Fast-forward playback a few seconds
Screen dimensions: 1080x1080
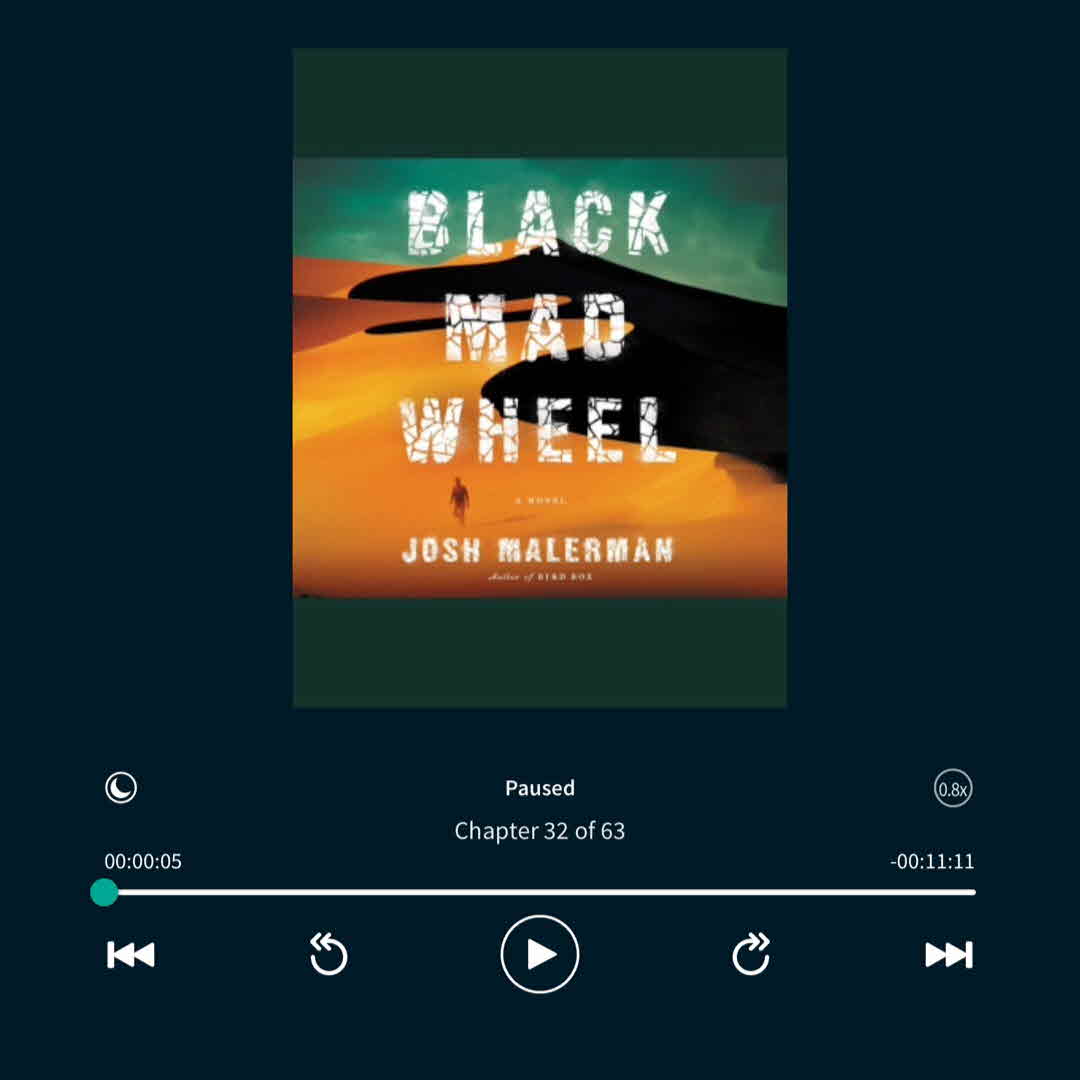pyautogui.click(x=751, y=955)
